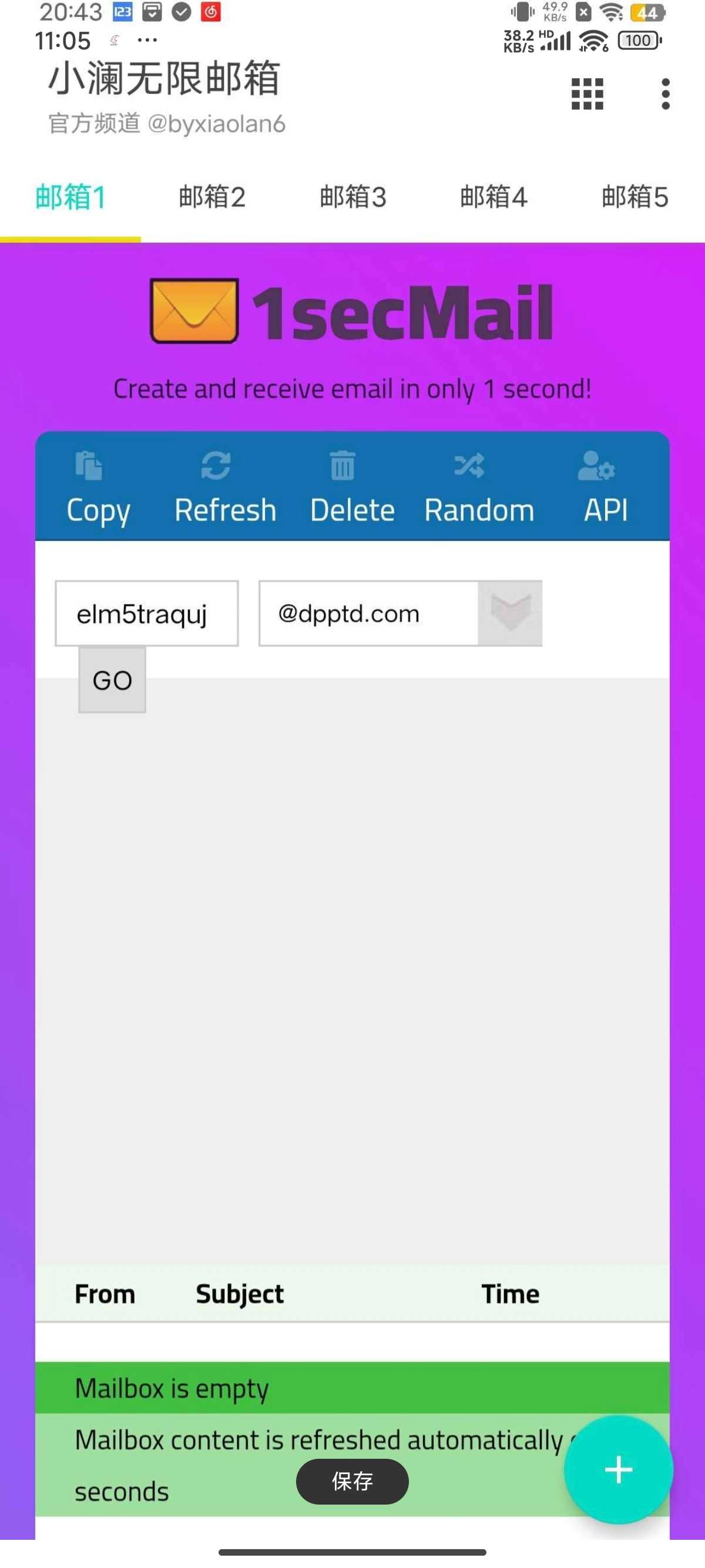Expand the @dpptd.com domain dropdown
This screenshot has width=705, height=1568.
(510, 613)
